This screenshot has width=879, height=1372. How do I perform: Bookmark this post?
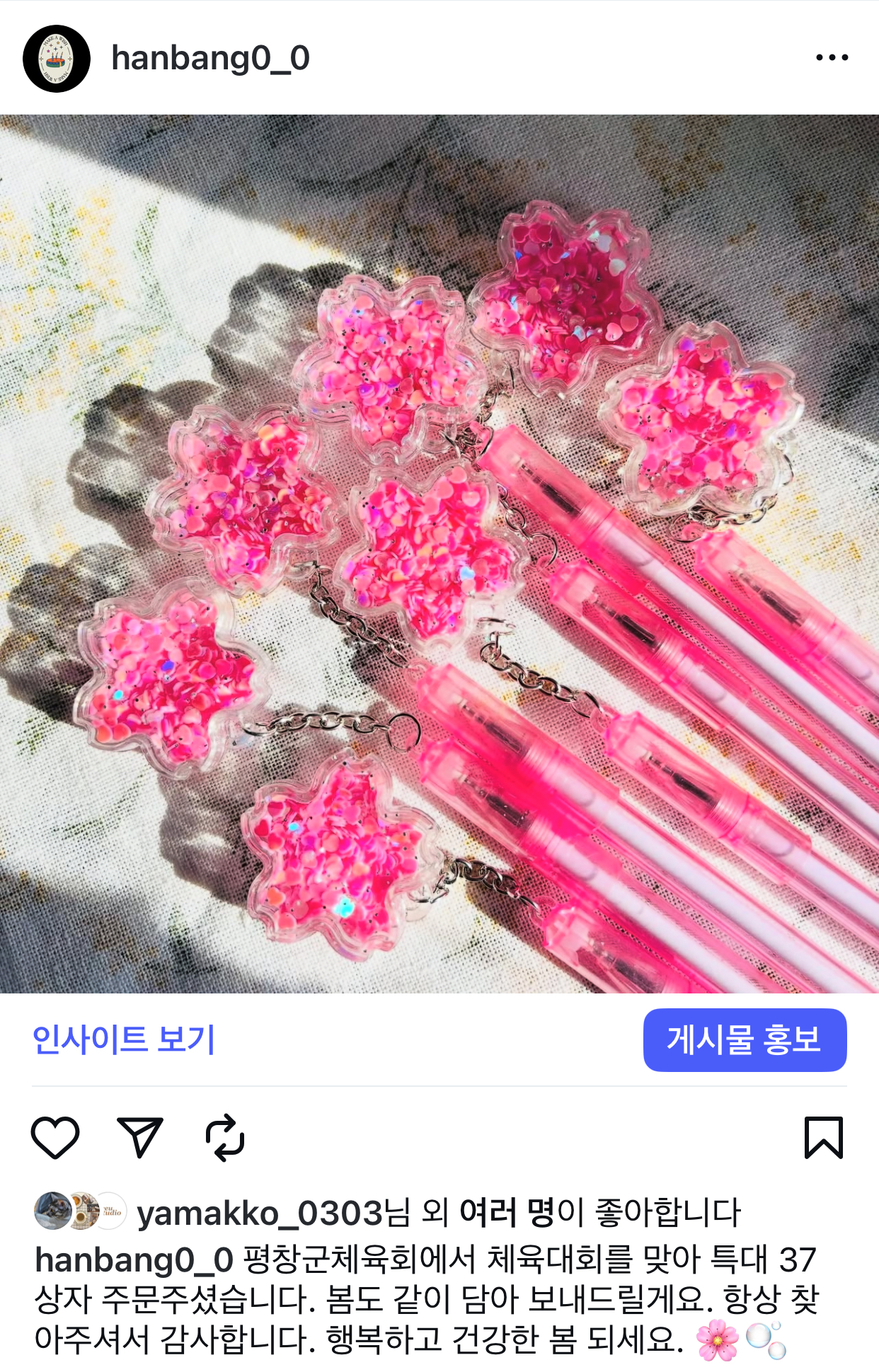(x=824, y=1137)
